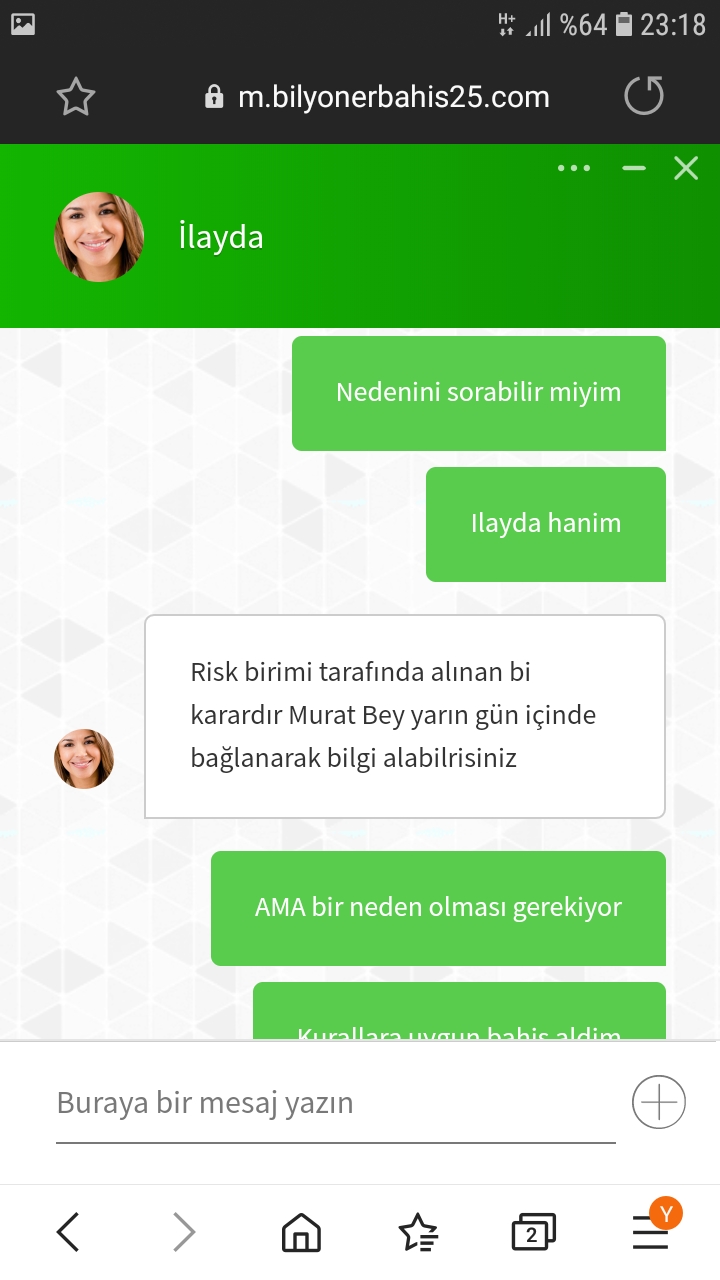Image resolution: width=720 pixels, height=1280 pixels.
Task: View the 2 open tabs
Action: coord(533,1233)
